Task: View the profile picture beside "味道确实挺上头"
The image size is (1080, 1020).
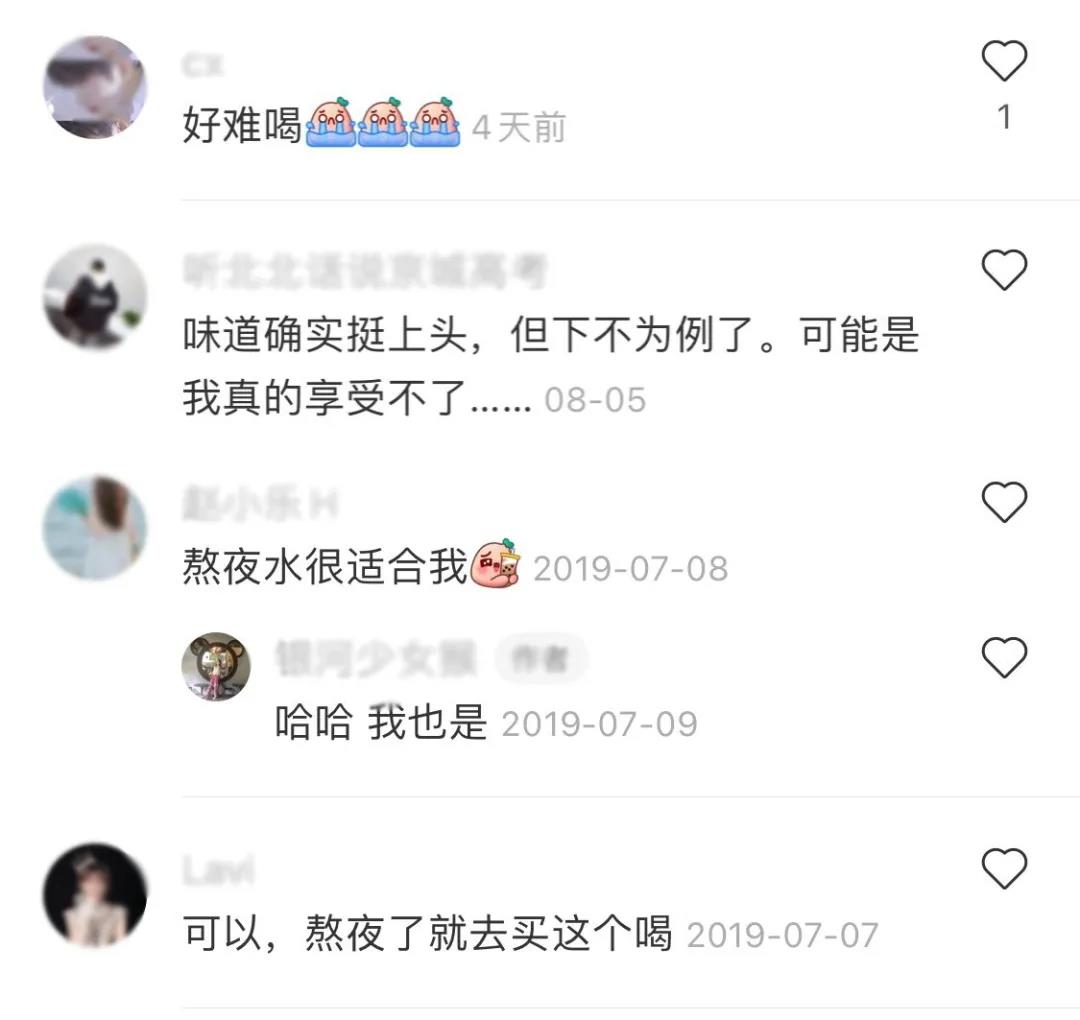Action: tap(95, 297)
